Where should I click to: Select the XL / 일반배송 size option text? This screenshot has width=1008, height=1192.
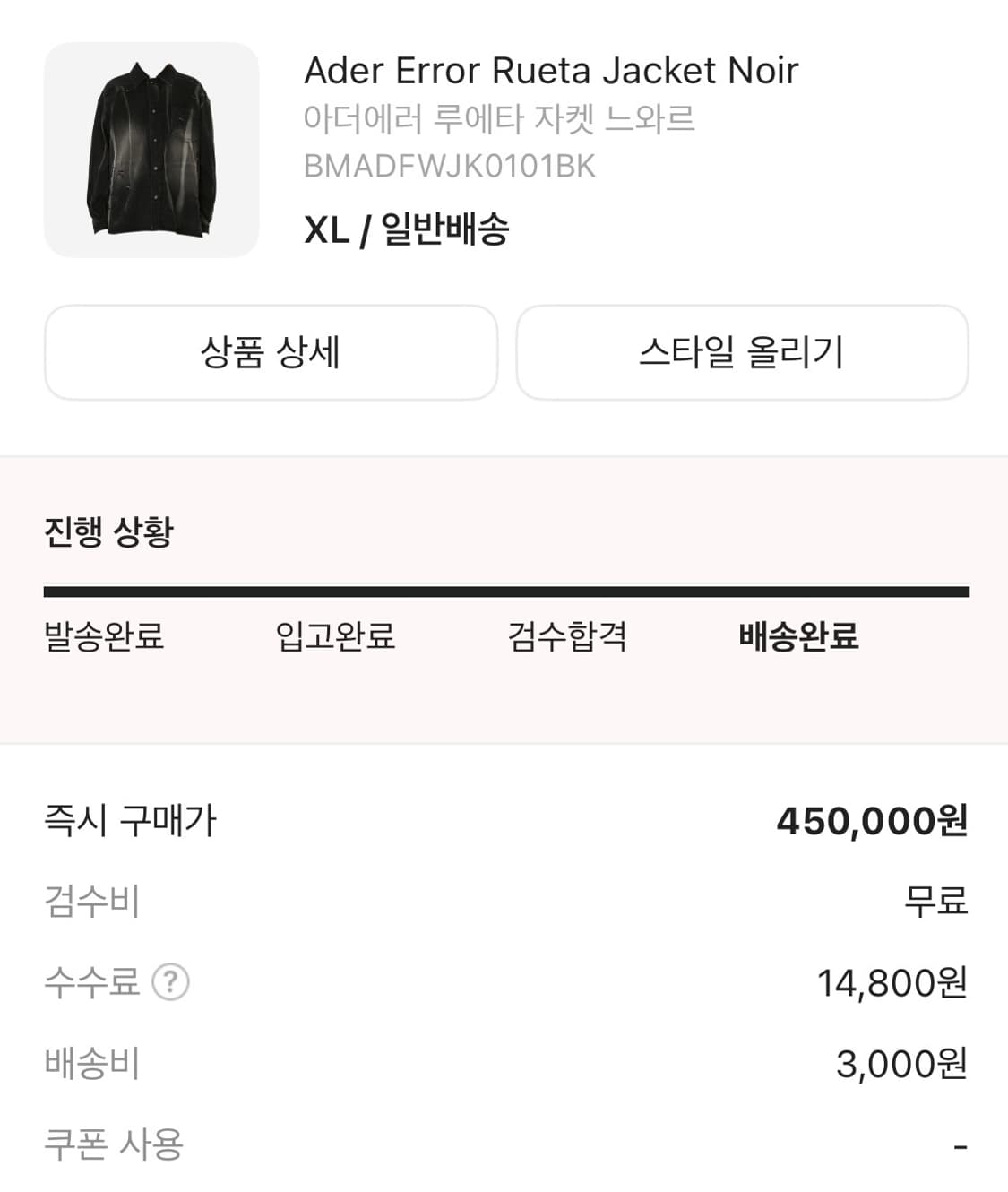tap(408, 230)
